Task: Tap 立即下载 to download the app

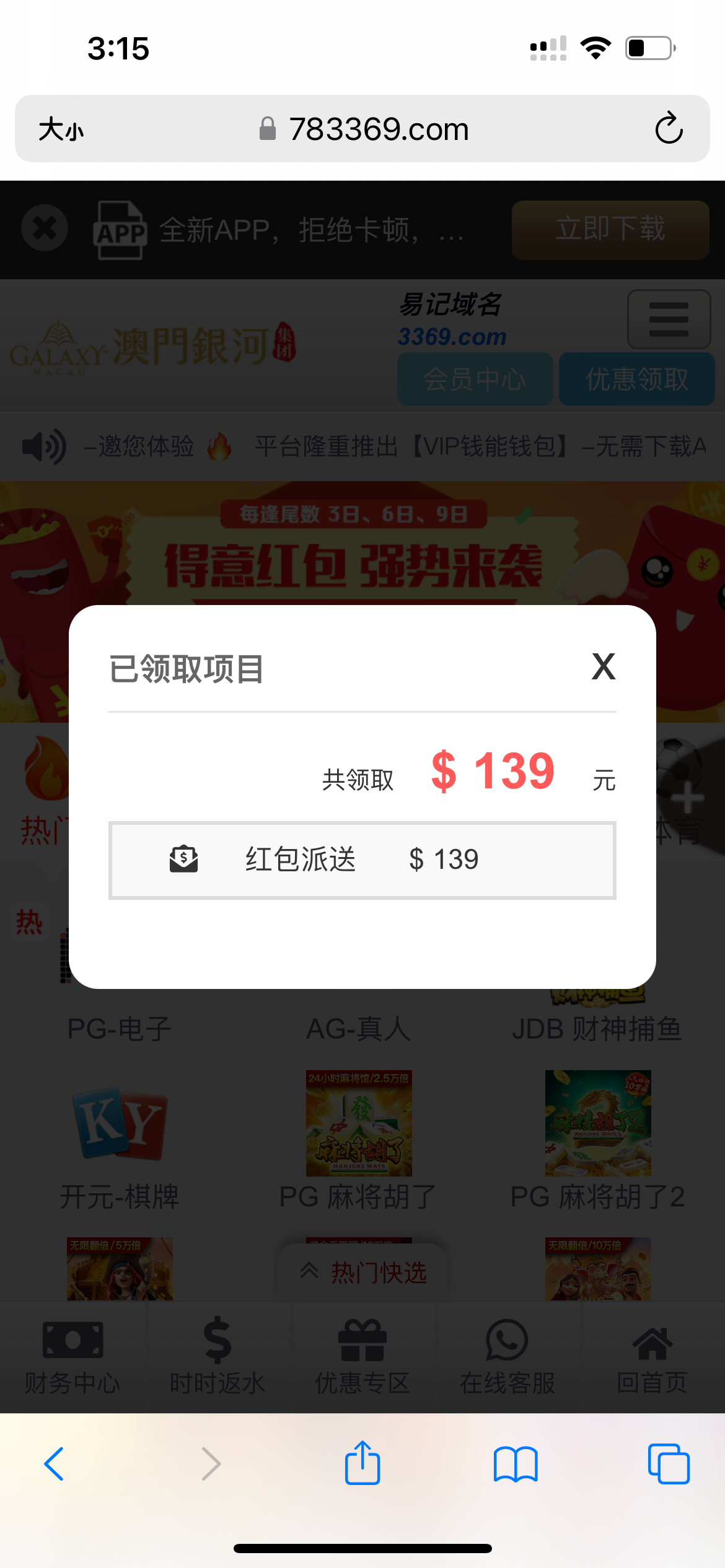Action: point(610,230)
